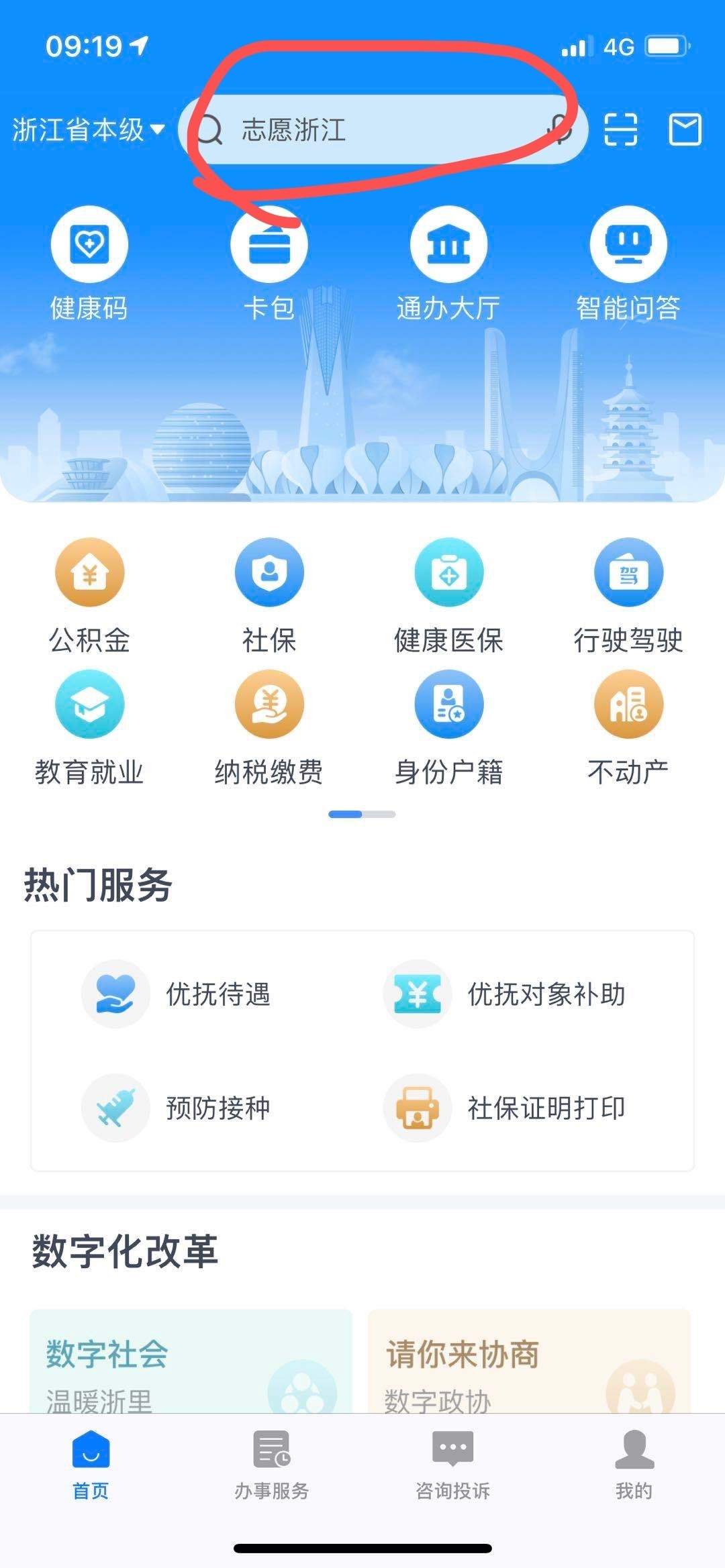Open 健康医保 services
The image size is (725, 1568).
point(448,595)
